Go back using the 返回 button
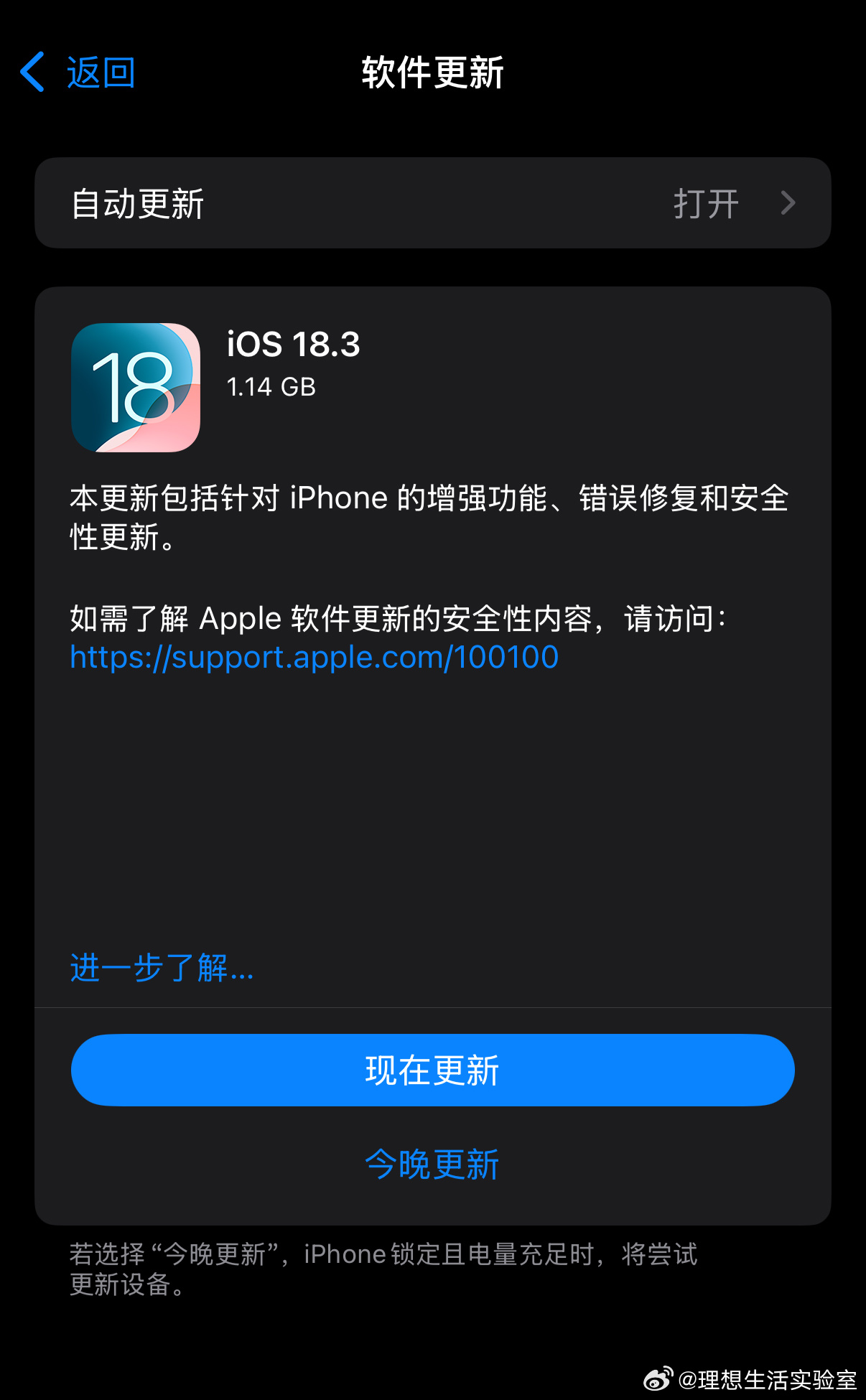866x1400 pixels. click(x=78, y=73)
